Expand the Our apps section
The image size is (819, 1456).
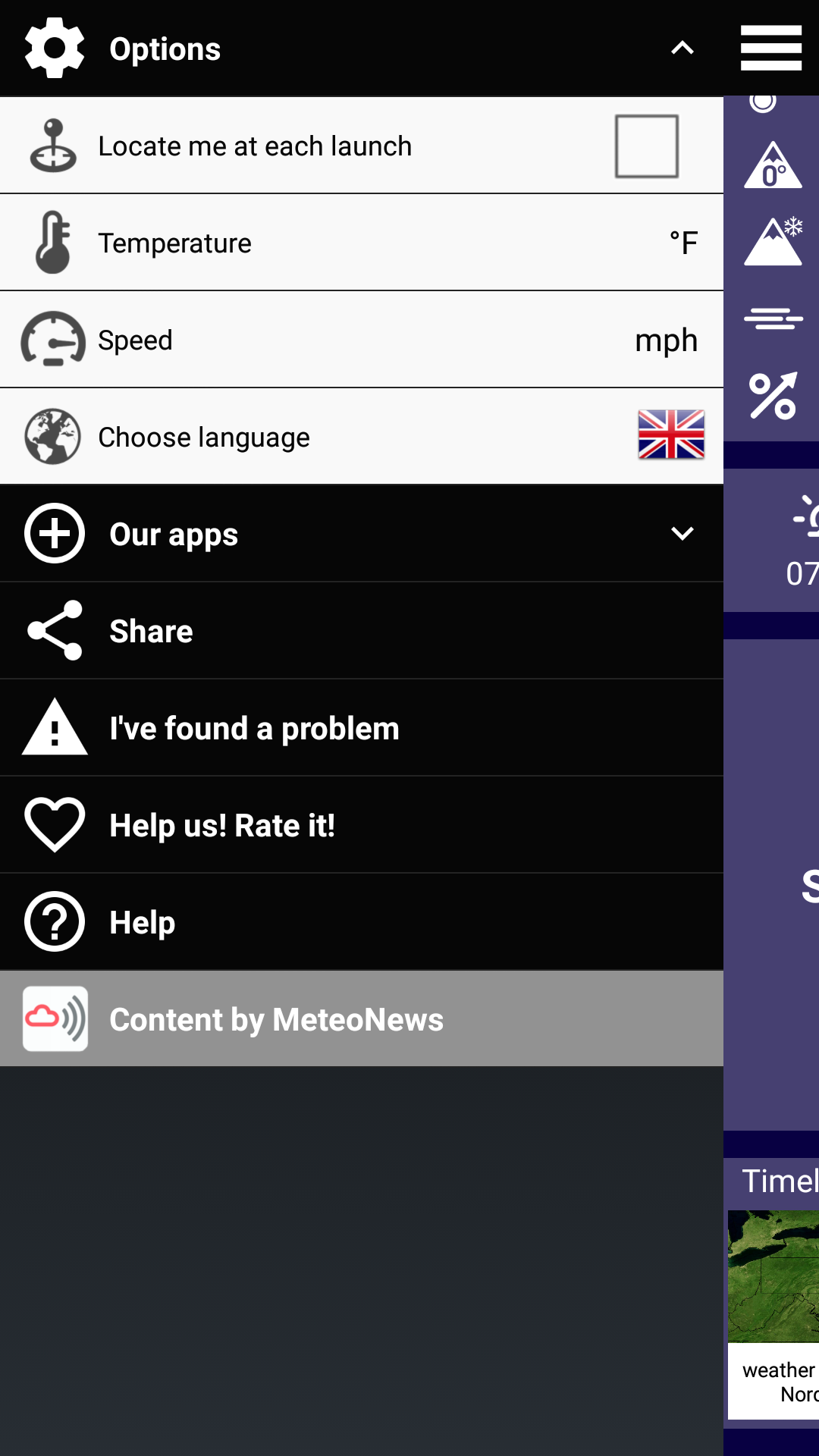[x=682, y=533]
